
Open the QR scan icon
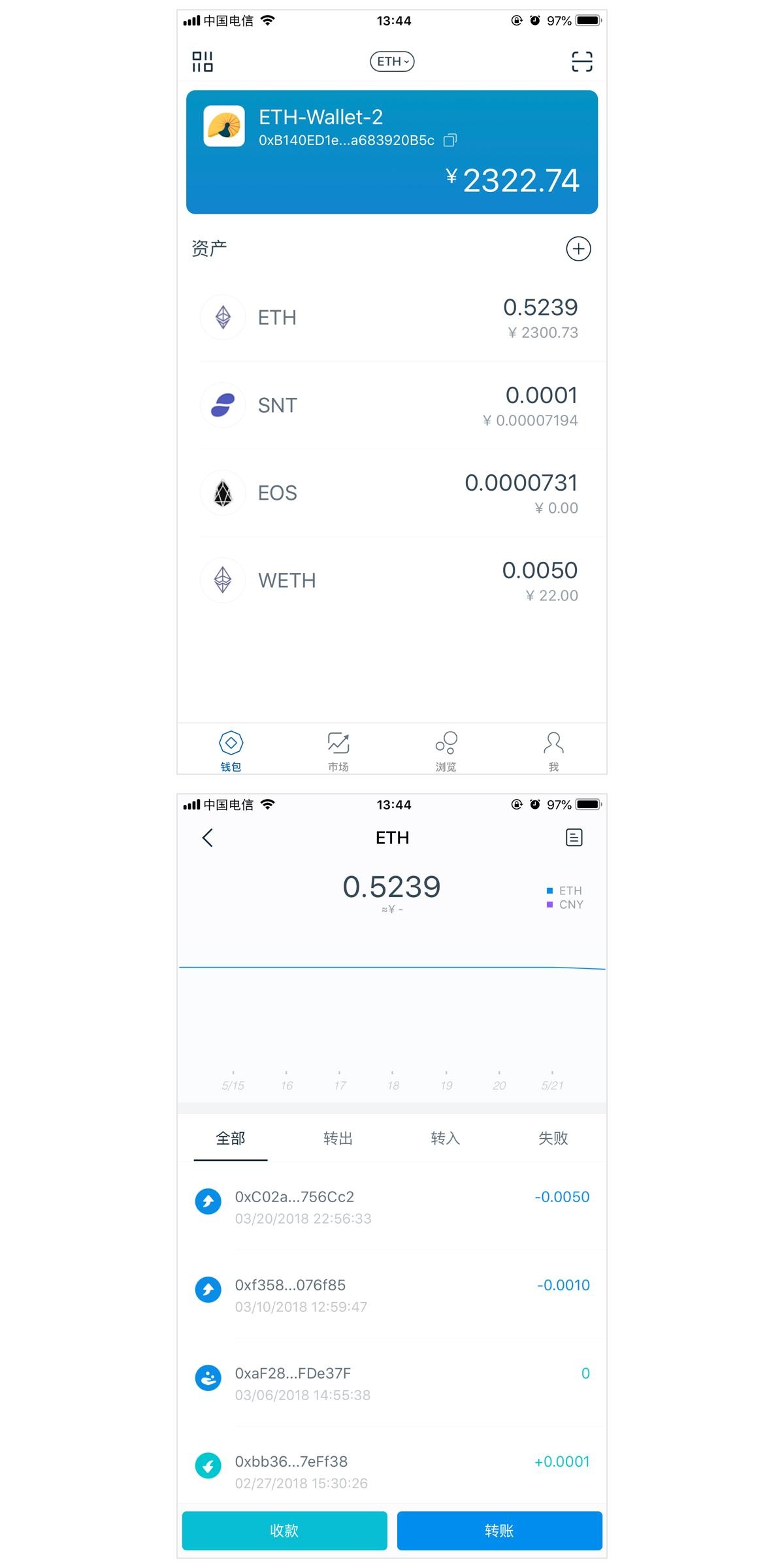(581, 61)
